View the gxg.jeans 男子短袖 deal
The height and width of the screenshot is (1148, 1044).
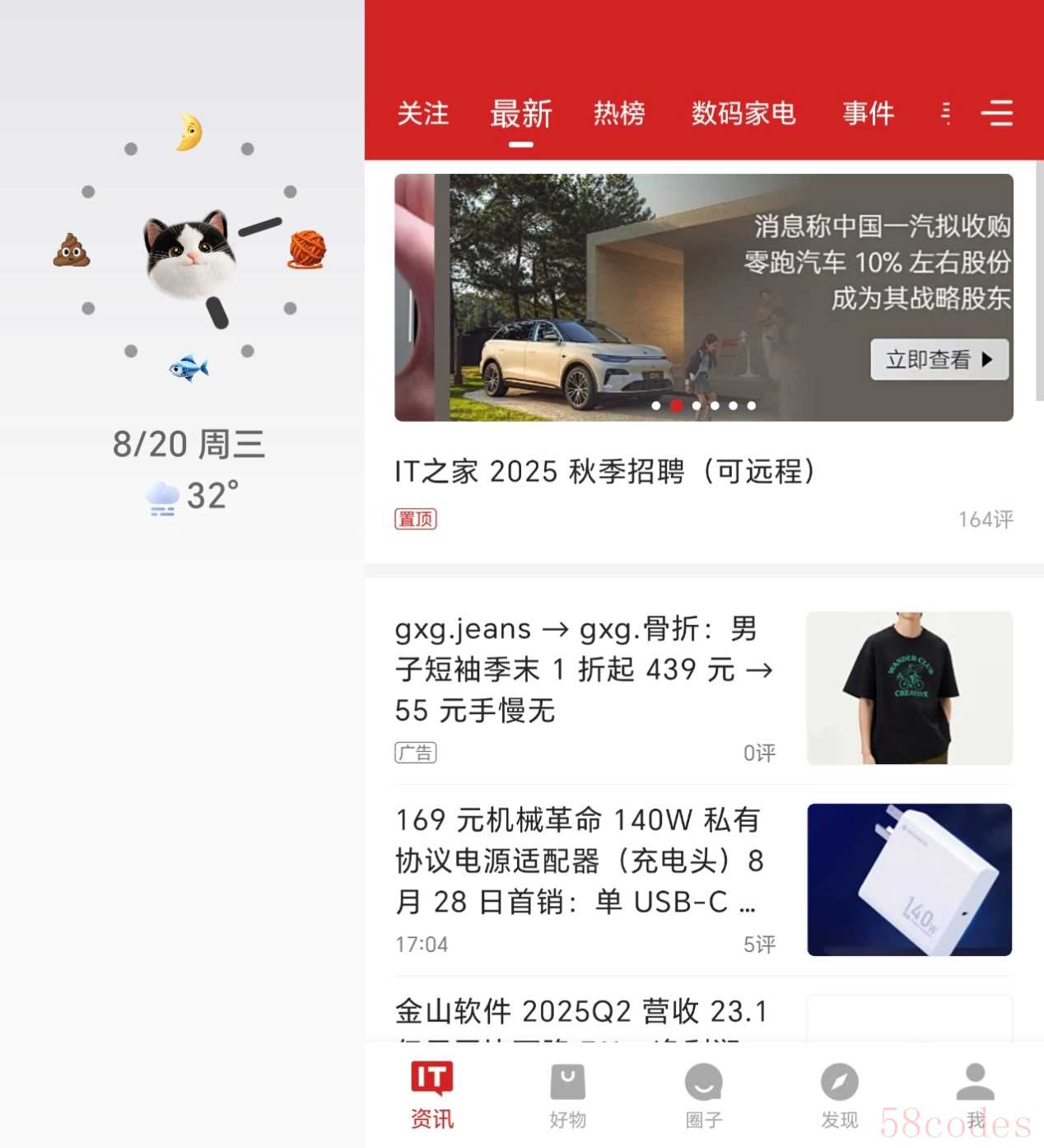(585, 670)
